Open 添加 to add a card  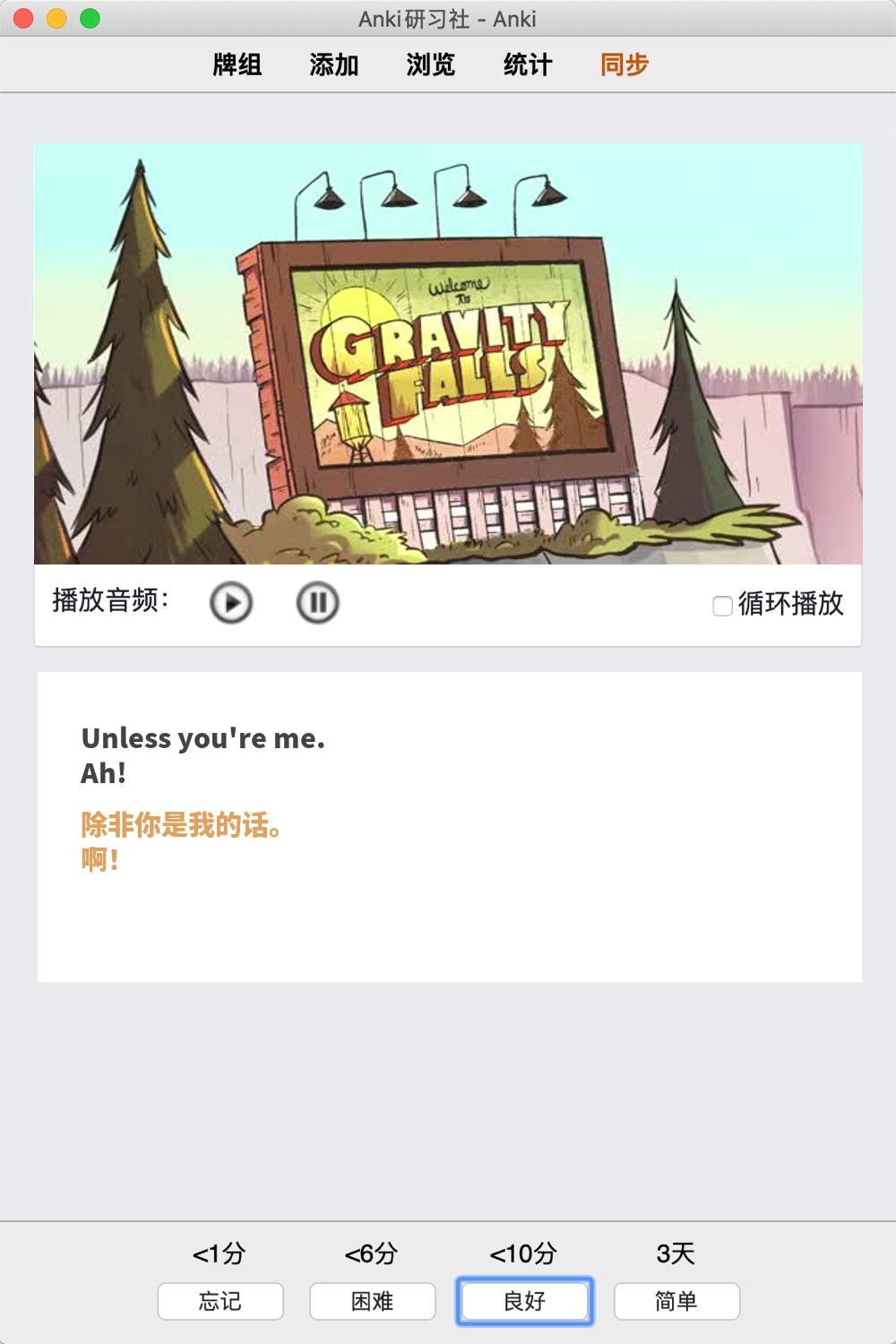pos(334,65)
